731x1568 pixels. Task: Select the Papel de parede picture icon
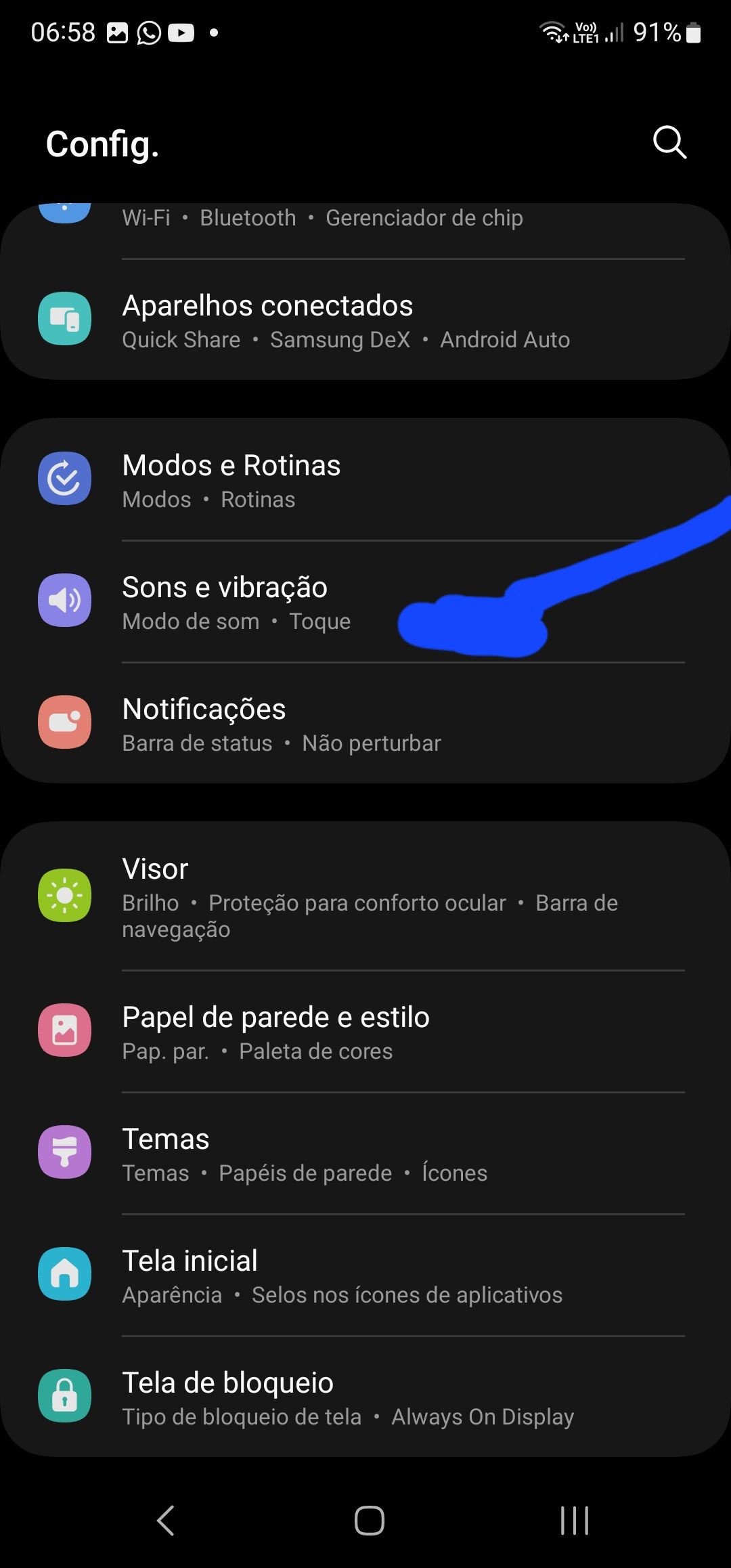[x=64, y=1030]
